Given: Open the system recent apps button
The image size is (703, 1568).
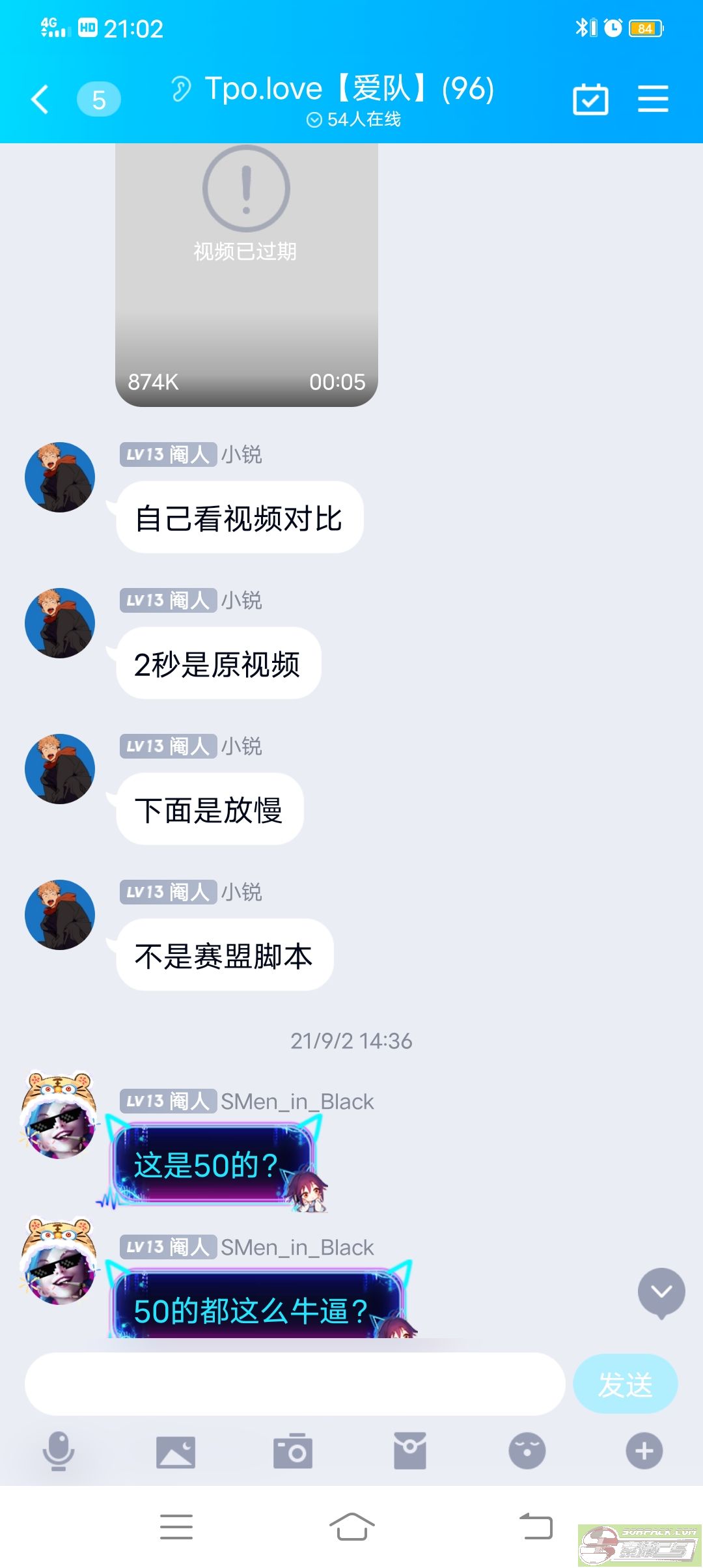Looking at the screenshot, I should (176, 1527).
